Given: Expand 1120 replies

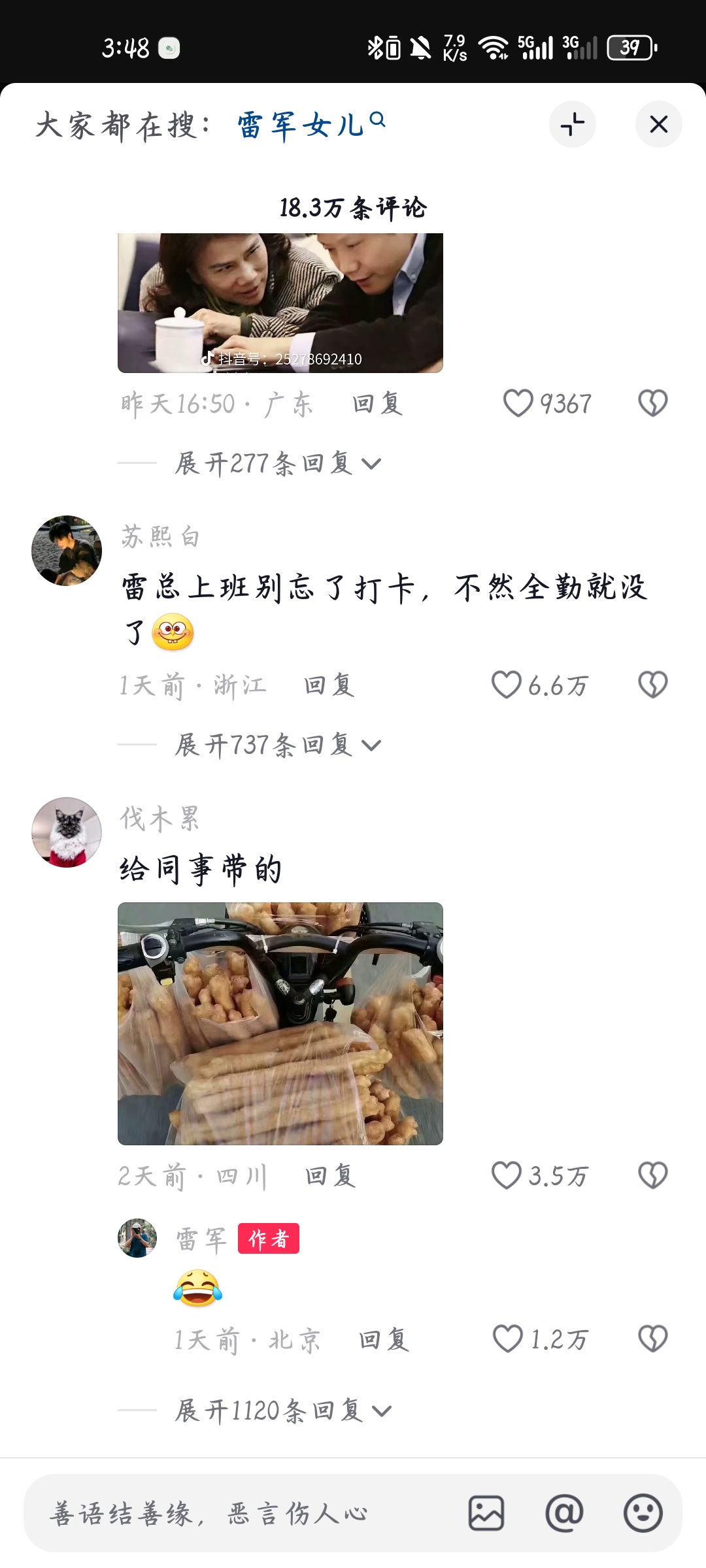Looking at the screenshot, I should pos(282,1411).
